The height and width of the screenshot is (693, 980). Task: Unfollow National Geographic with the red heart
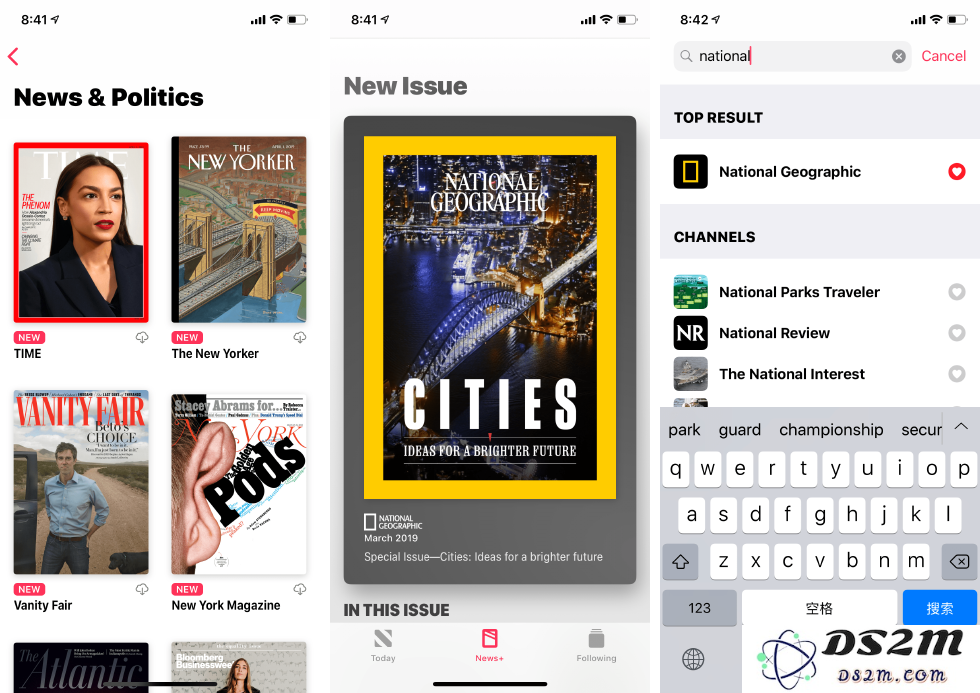coord(956,172)
